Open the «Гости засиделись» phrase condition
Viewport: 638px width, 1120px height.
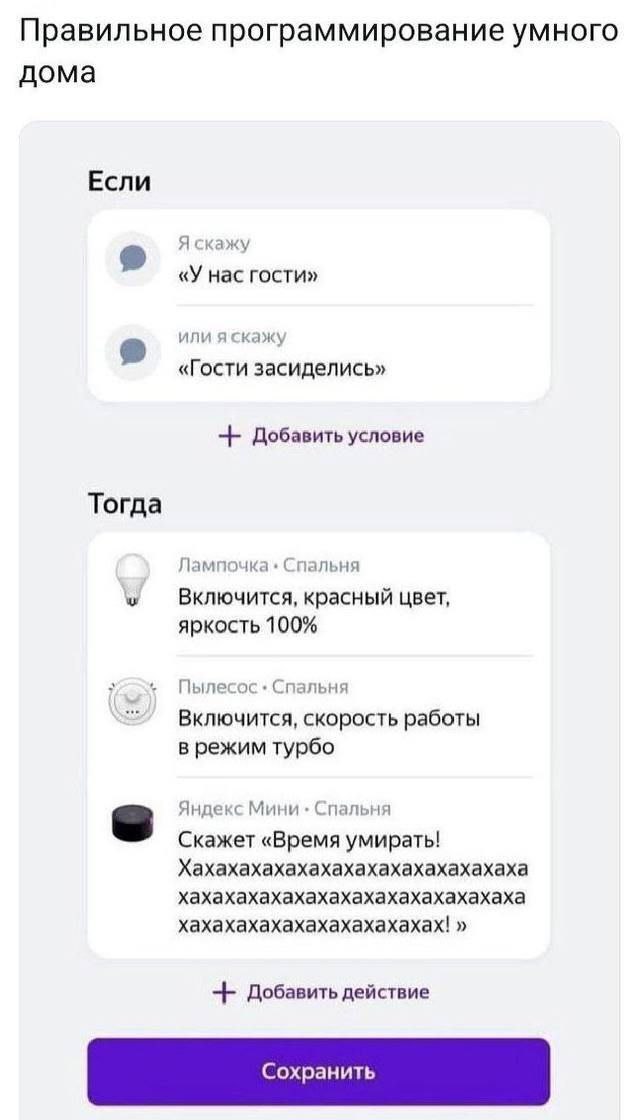pyautogui.click(x=319, y=354)
